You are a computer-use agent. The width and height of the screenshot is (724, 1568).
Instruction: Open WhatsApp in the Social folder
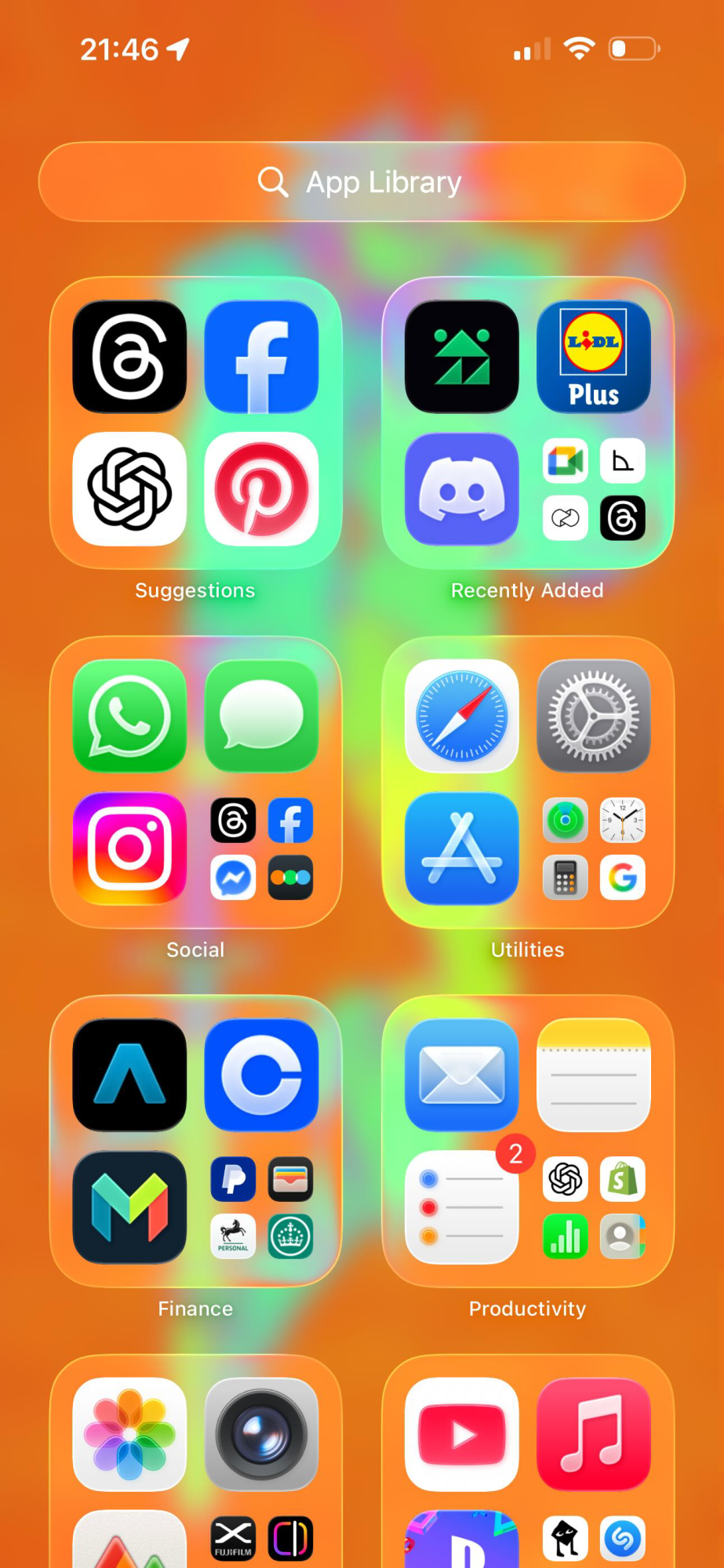pos(129,716)
